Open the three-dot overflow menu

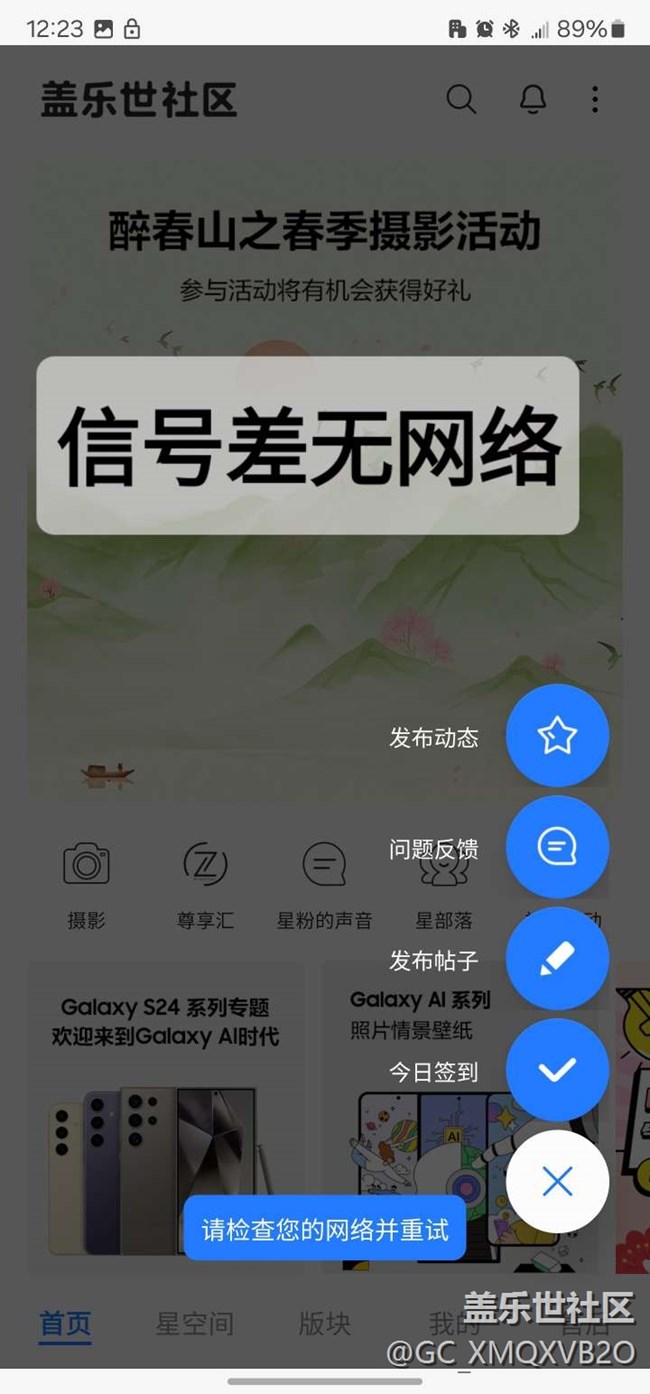[595, 99]
